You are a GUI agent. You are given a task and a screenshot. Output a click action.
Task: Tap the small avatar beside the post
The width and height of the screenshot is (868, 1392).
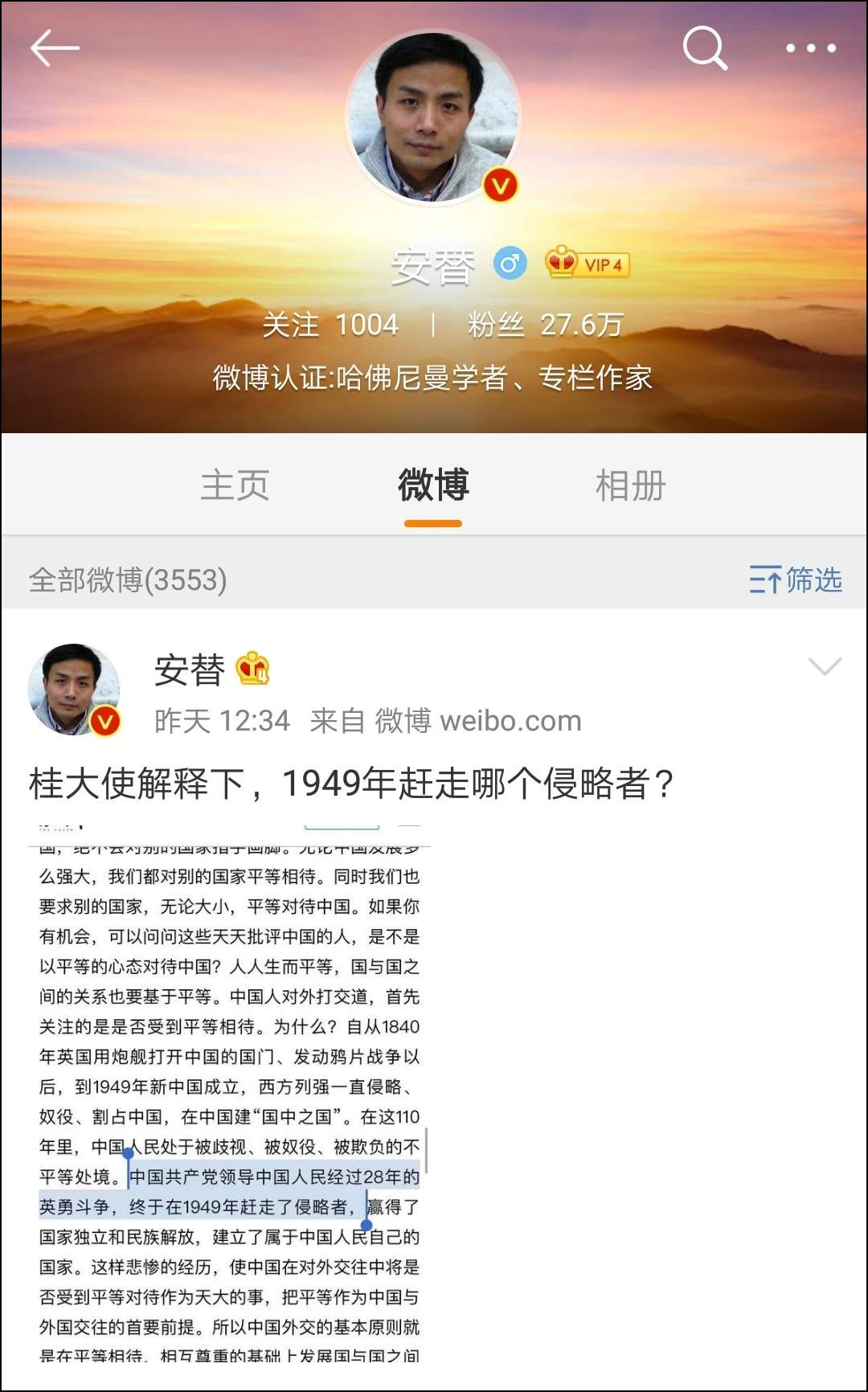(x=75, y=690)
